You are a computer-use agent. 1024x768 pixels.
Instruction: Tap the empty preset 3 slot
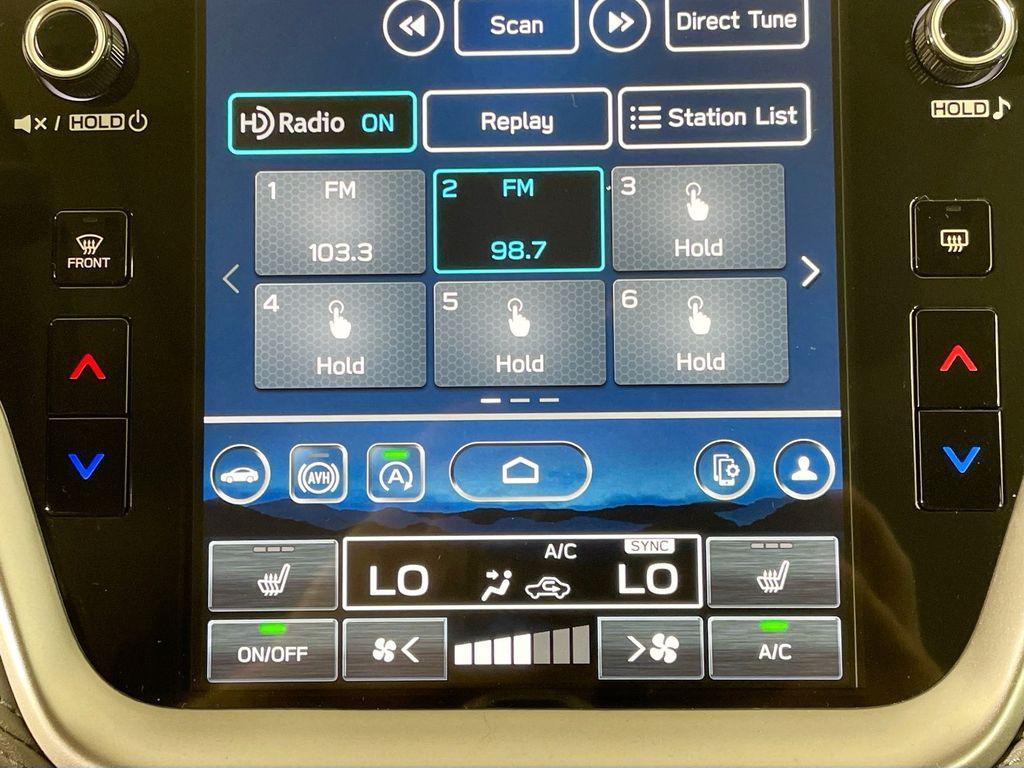[x=698, y=218]
